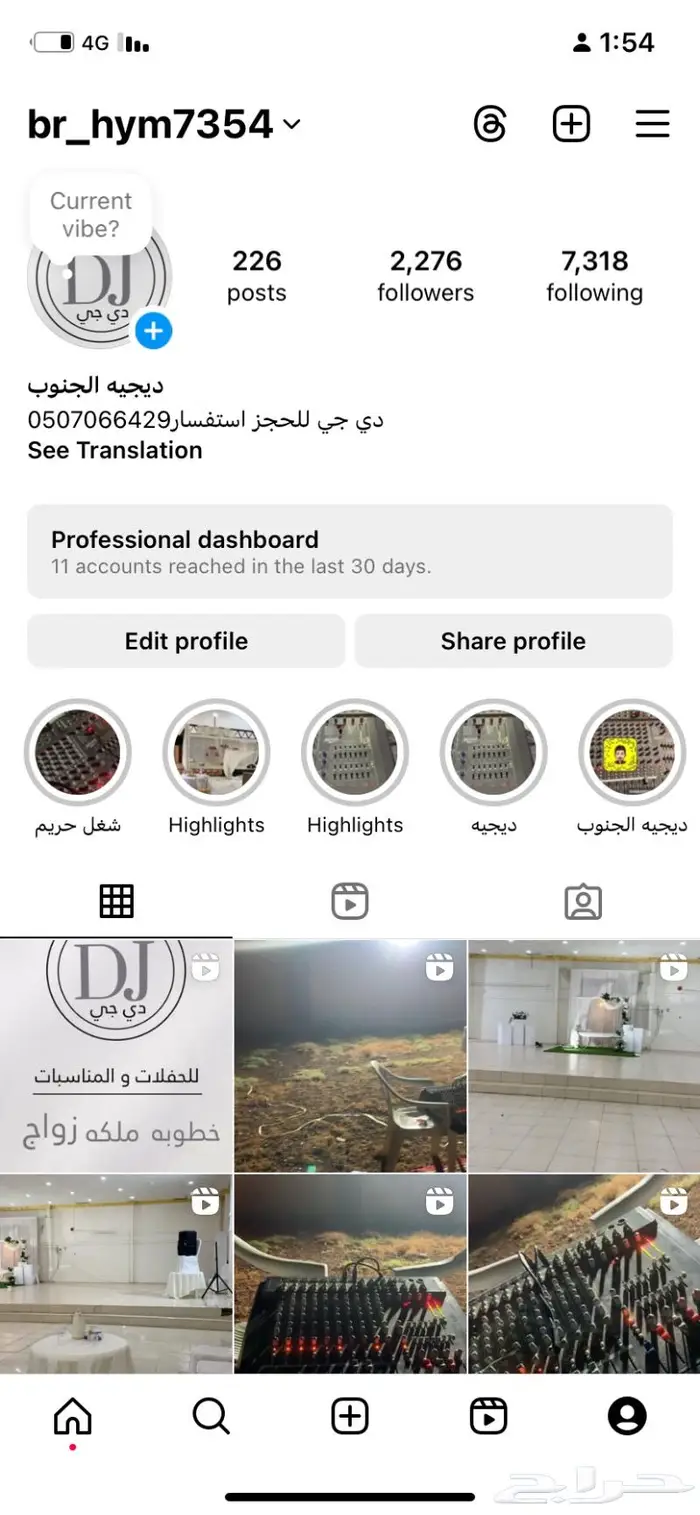This screenshot has height=1515, width=700.
Task: View the 2,276 followers list
Action: (426, 276)
